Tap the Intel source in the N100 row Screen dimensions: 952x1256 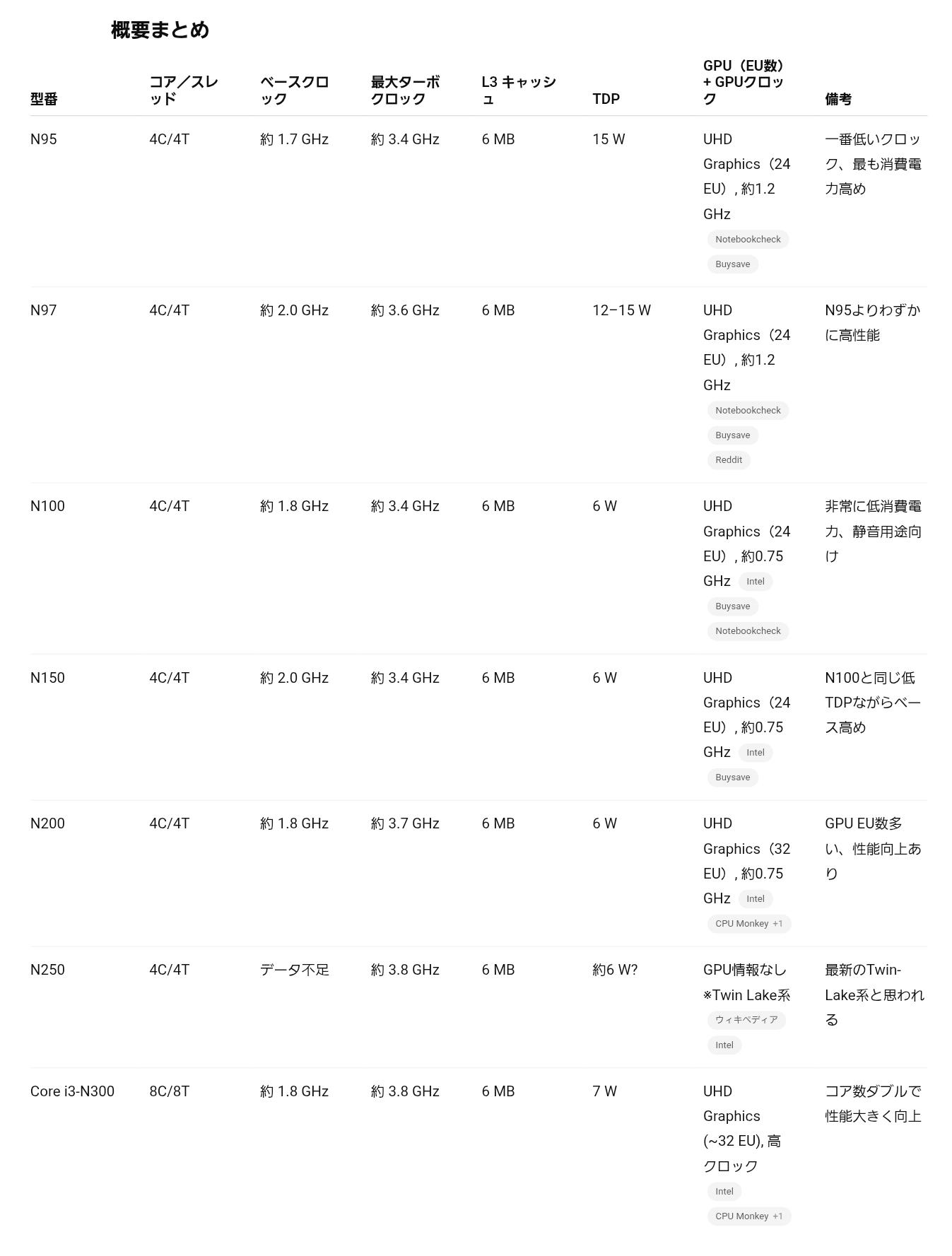(755, 582)
